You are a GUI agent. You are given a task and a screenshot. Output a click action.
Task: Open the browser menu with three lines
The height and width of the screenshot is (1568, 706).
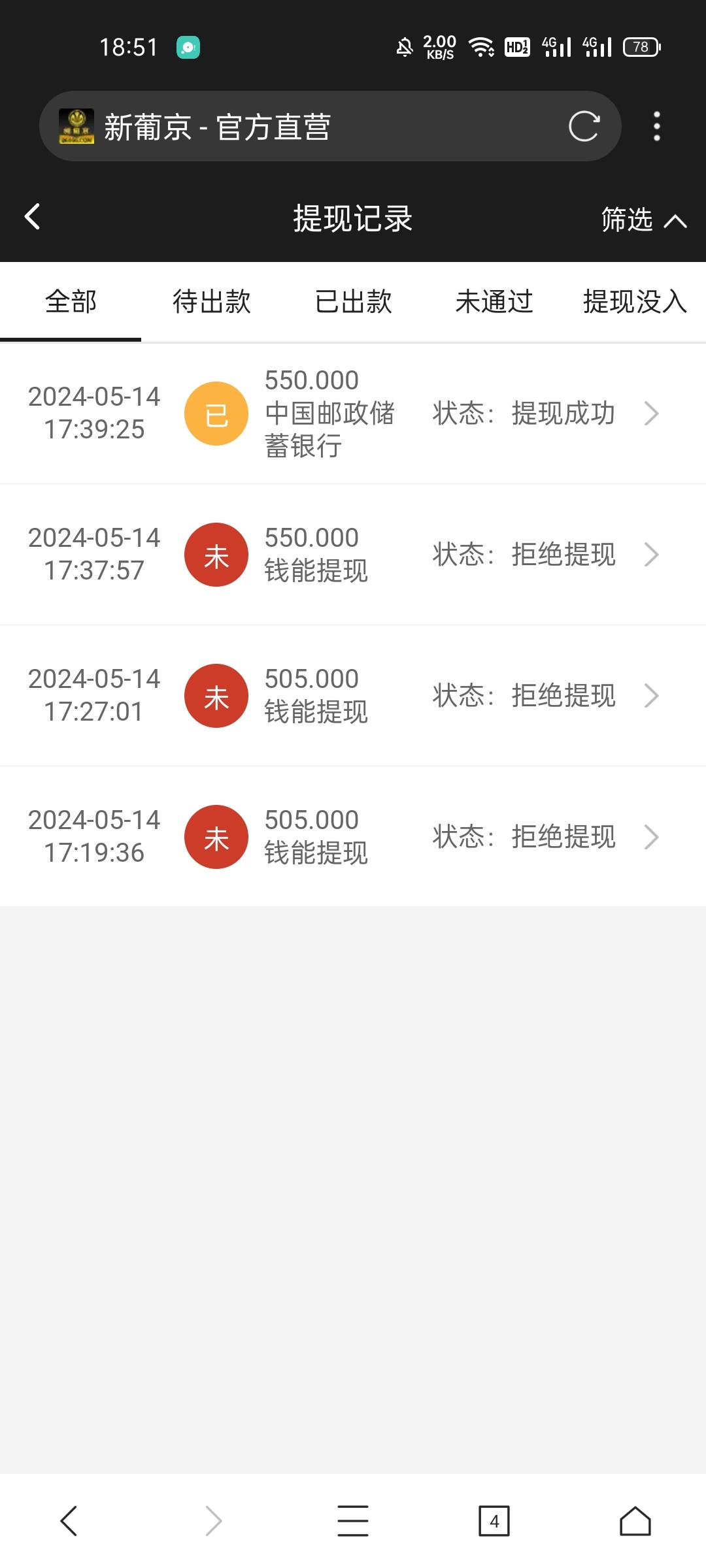(x=353, y=1520)
